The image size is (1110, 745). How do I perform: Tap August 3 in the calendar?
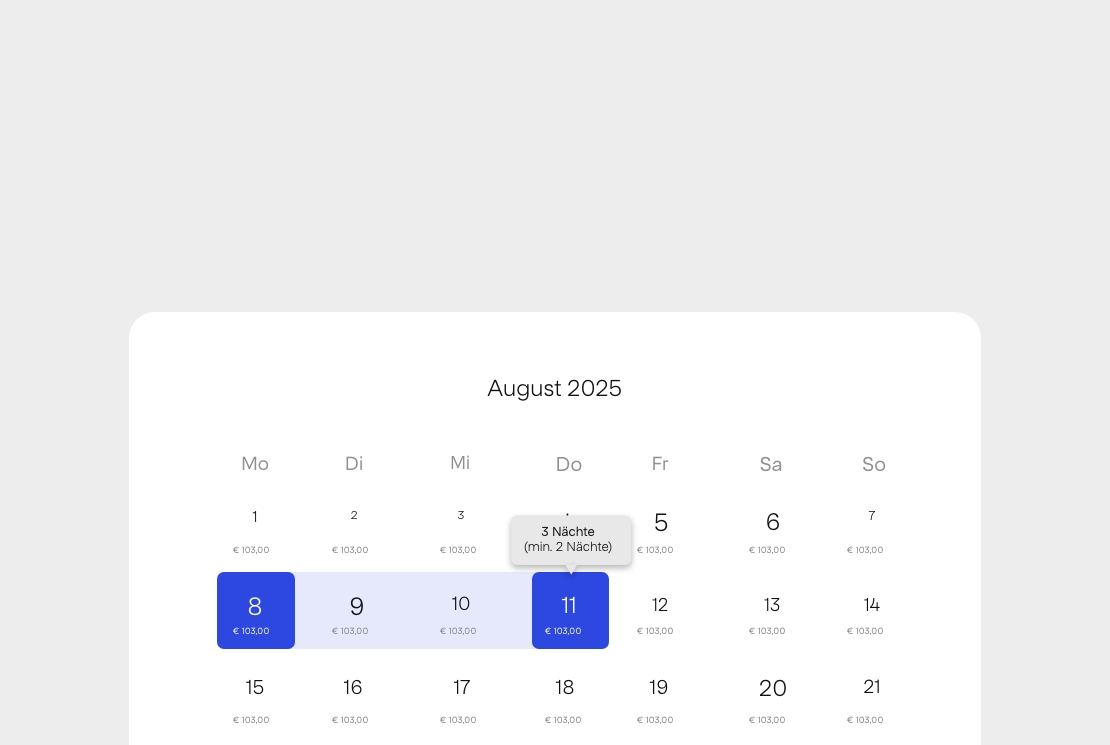coord(460,528)
